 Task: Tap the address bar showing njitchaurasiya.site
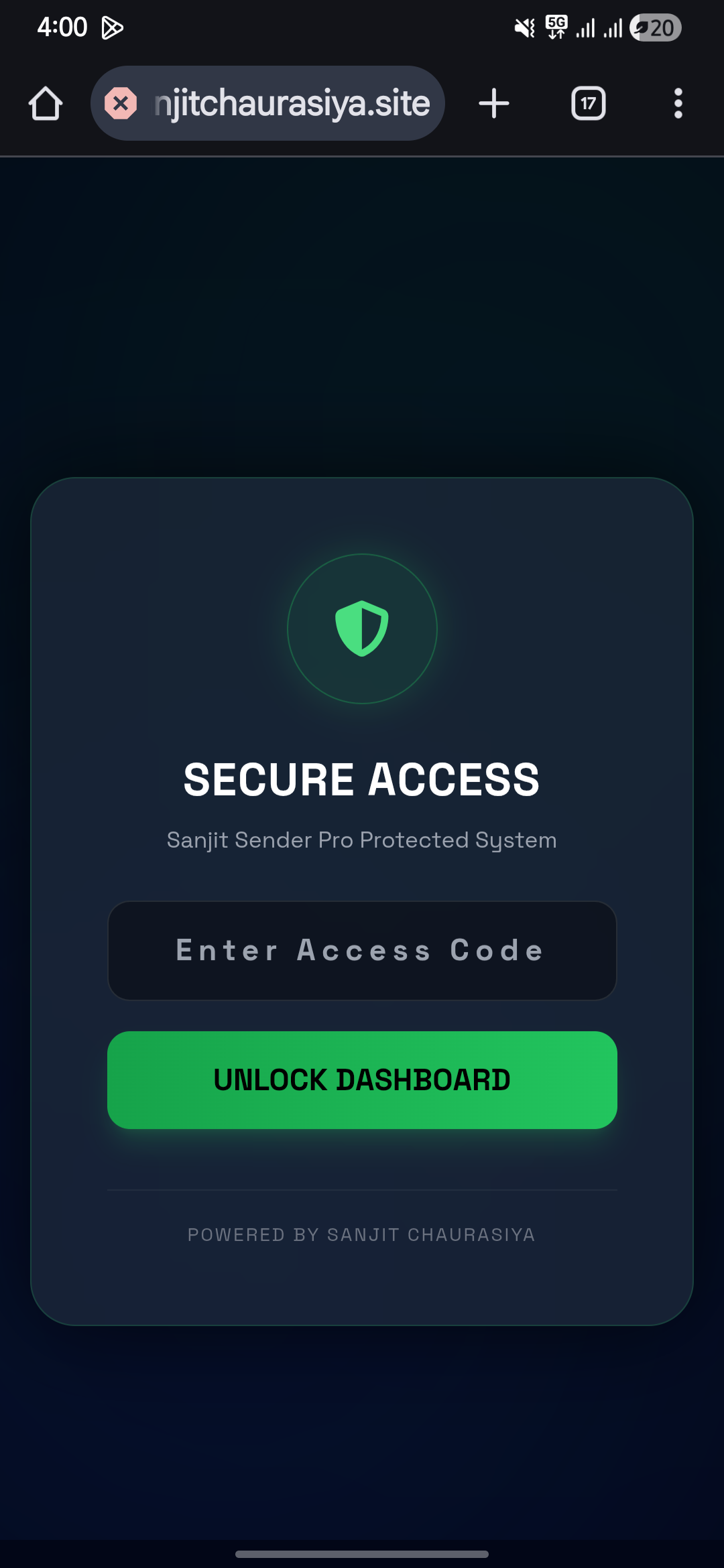click(292, 104)
